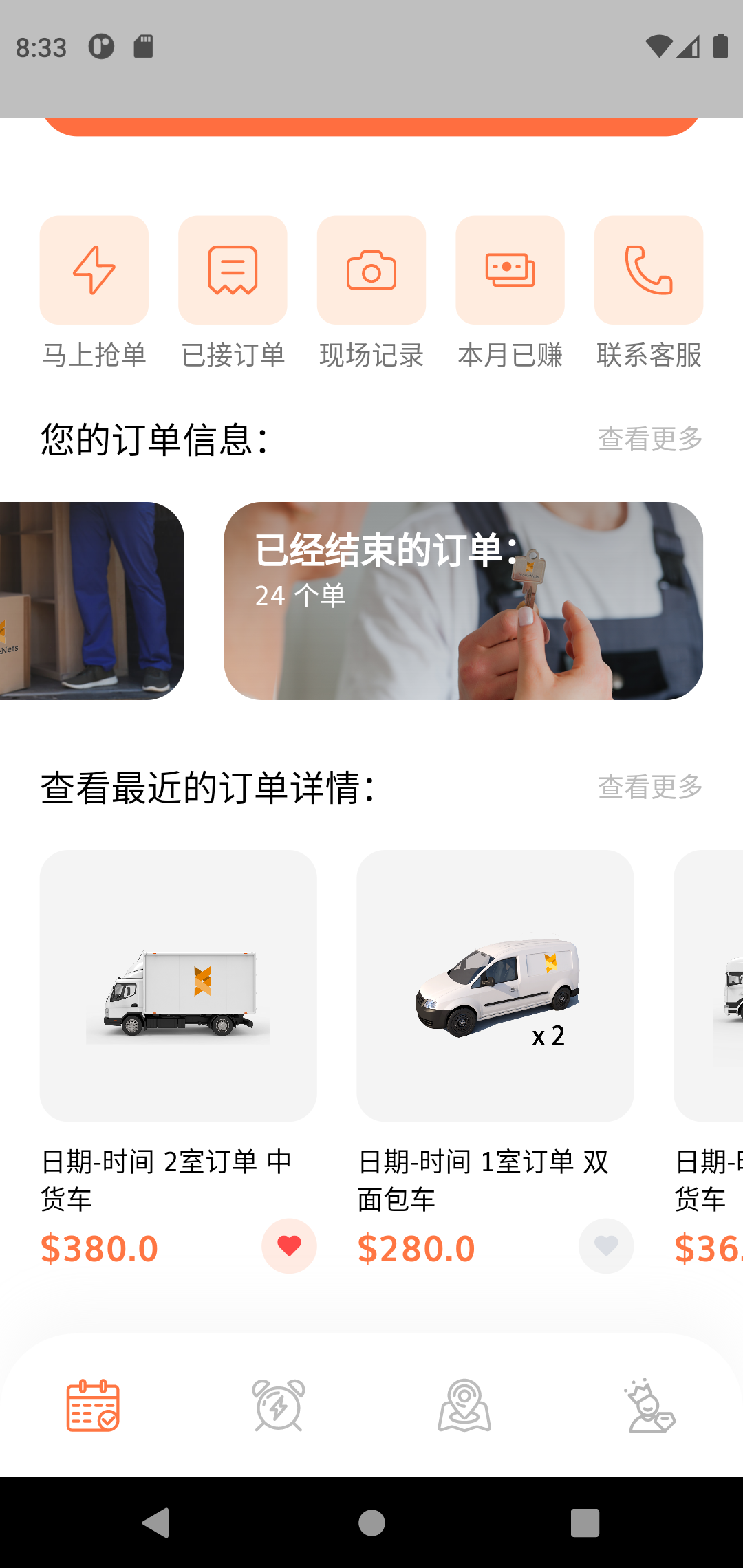The width and height of the screenshot is (743, 1568).
Task: Open the 已经结束的订单 card
Action: click(463, 601)
